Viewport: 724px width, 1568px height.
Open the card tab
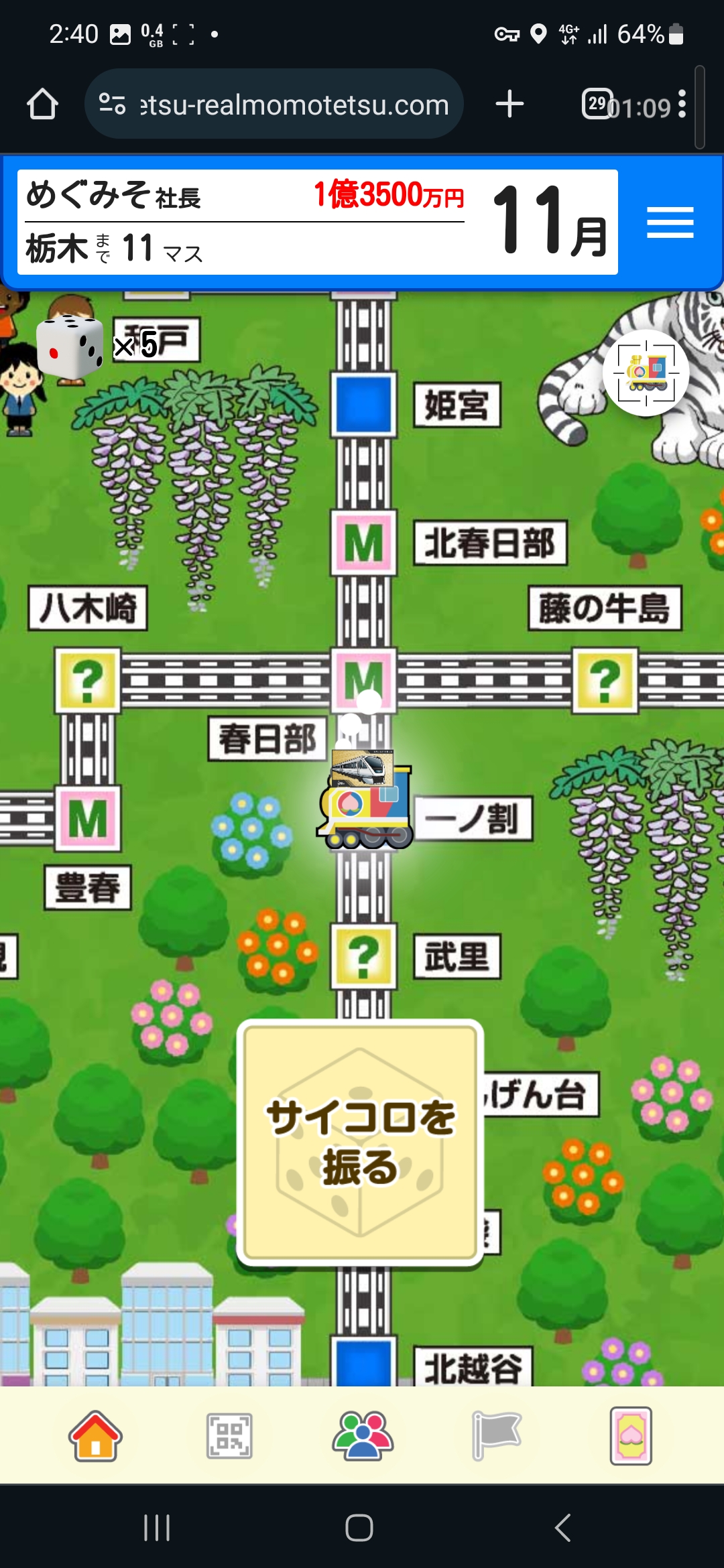coord(631,1436)
